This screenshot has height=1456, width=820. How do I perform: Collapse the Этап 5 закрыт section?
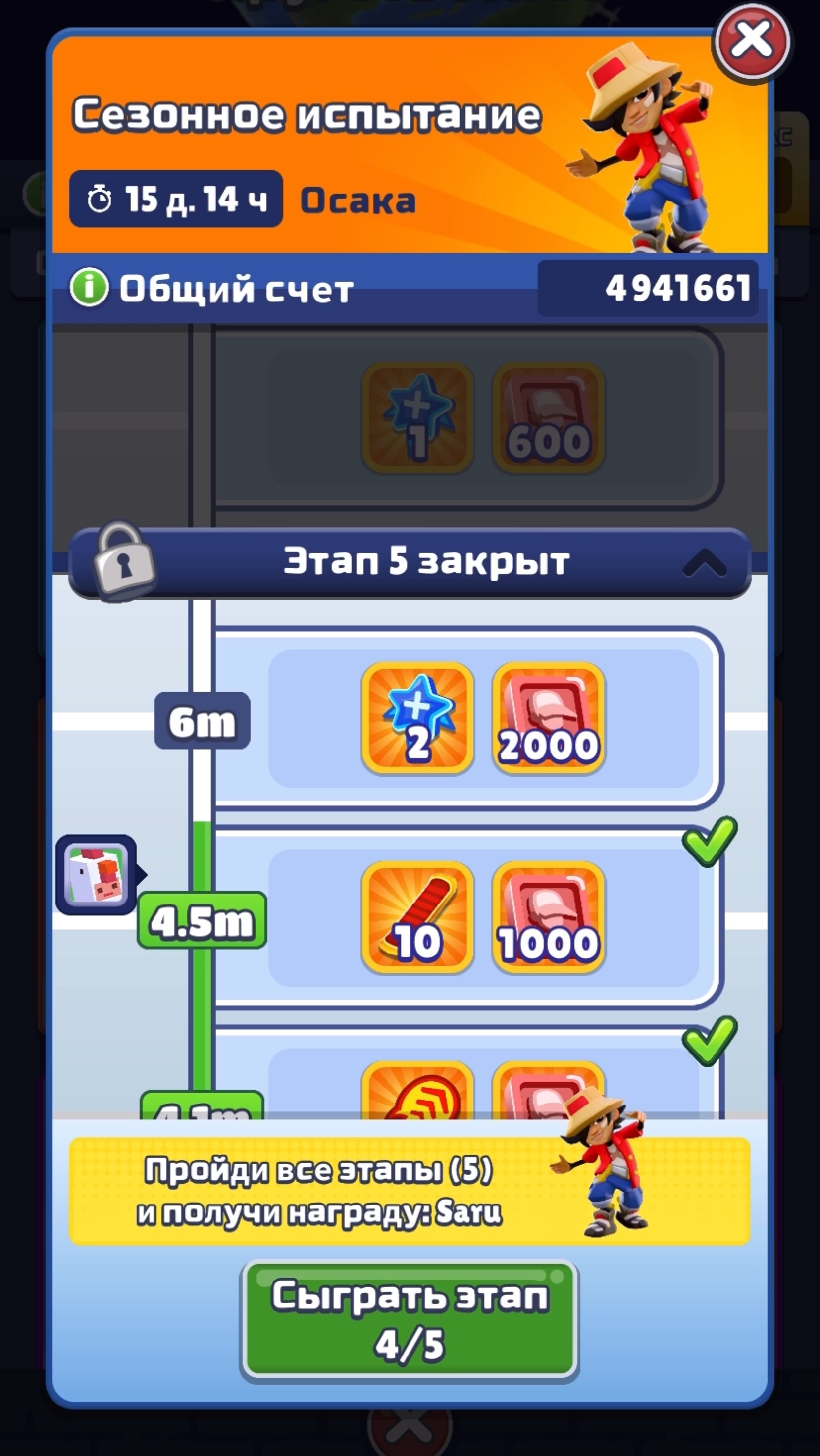704,562
